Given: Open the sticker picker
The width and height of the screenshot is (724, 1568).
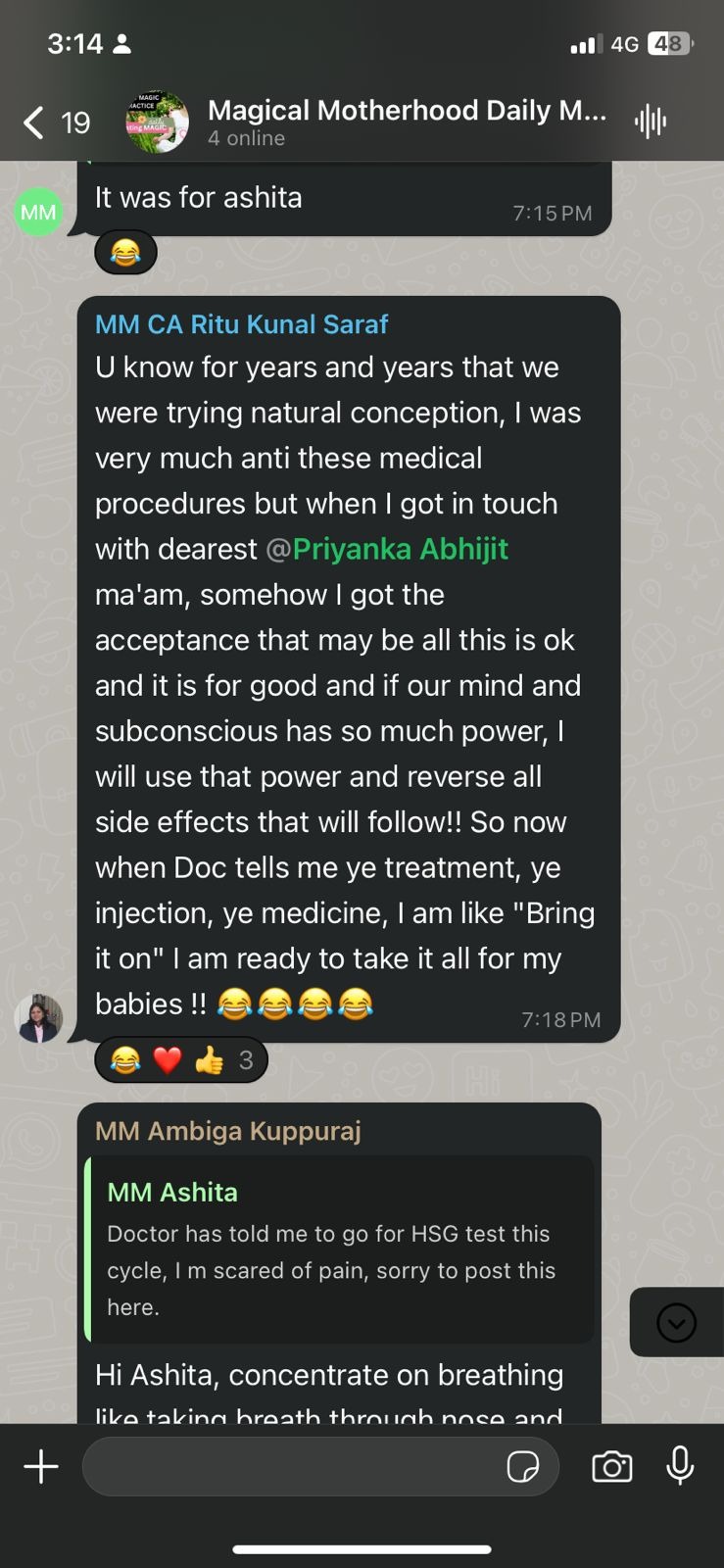Looking at the screenshot, I should point(523,1467).
